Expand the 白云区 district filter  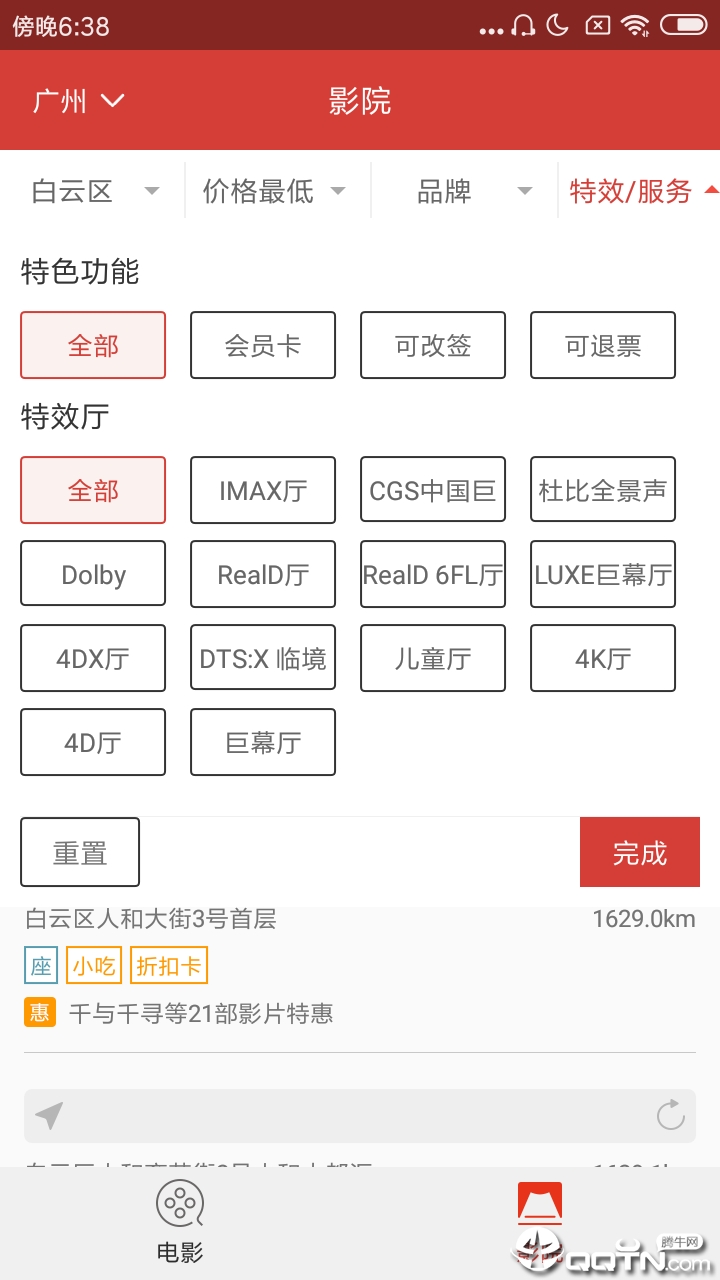[95, 191]
